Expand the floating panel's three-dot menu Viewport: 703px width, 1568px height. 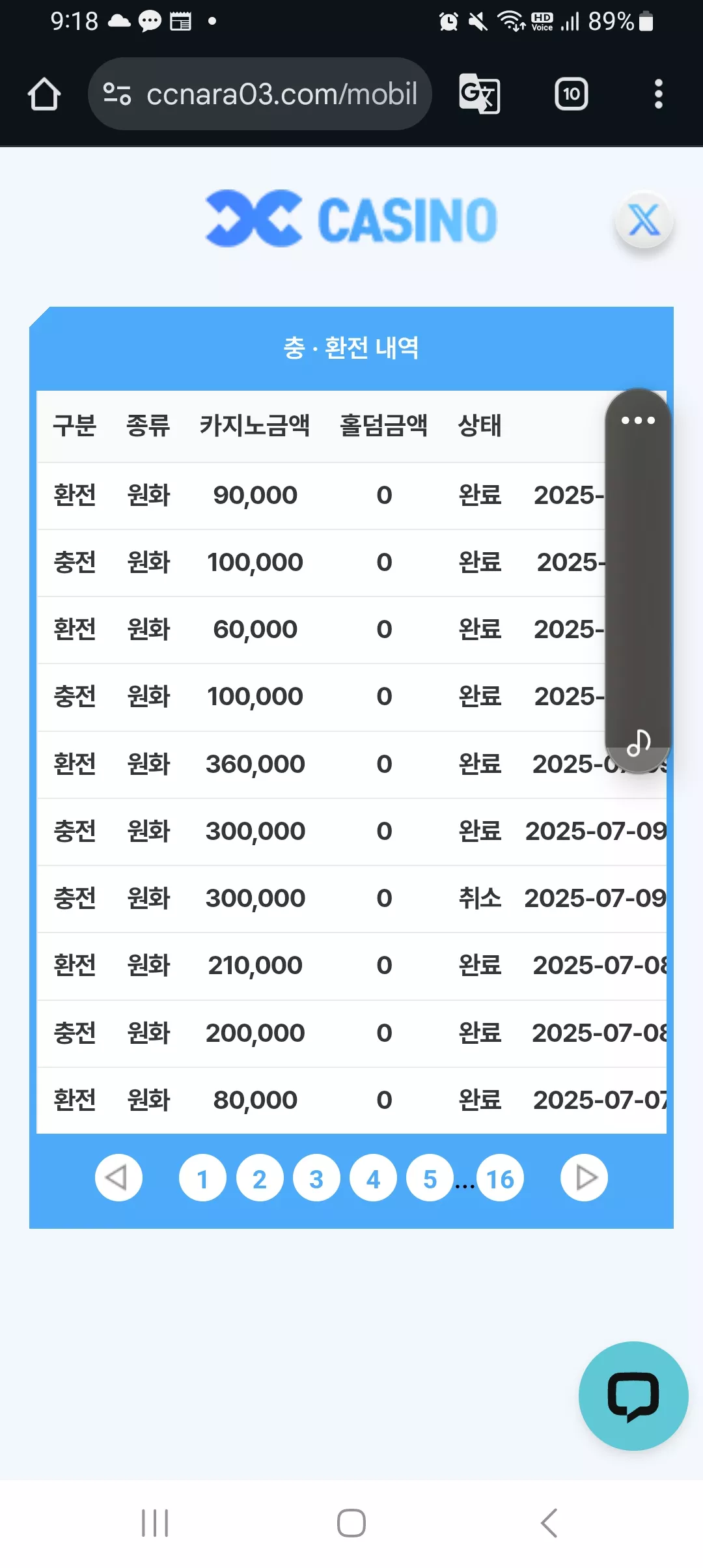click(x=638, y=420)
